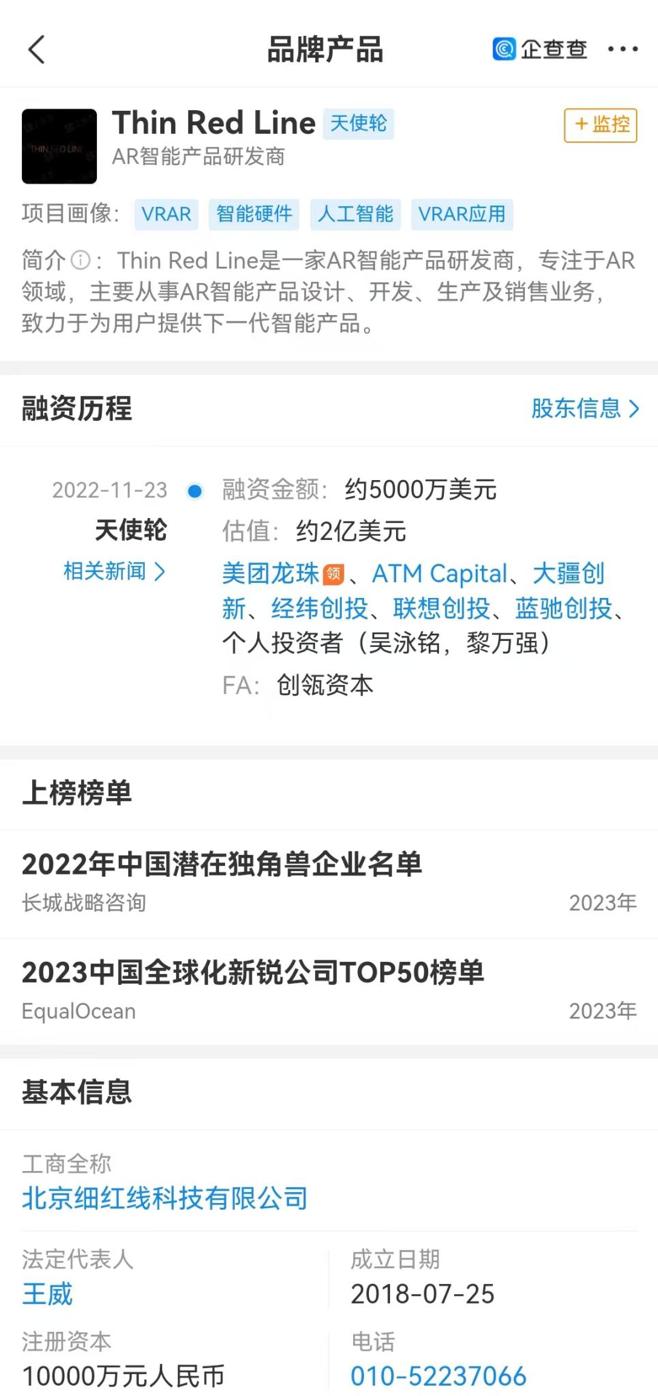Open the 2022年中国潜在独角兽企业名单 list
Image resolution: width=658 pixels, height=1396 pixels.
click(x=222, y=864)
